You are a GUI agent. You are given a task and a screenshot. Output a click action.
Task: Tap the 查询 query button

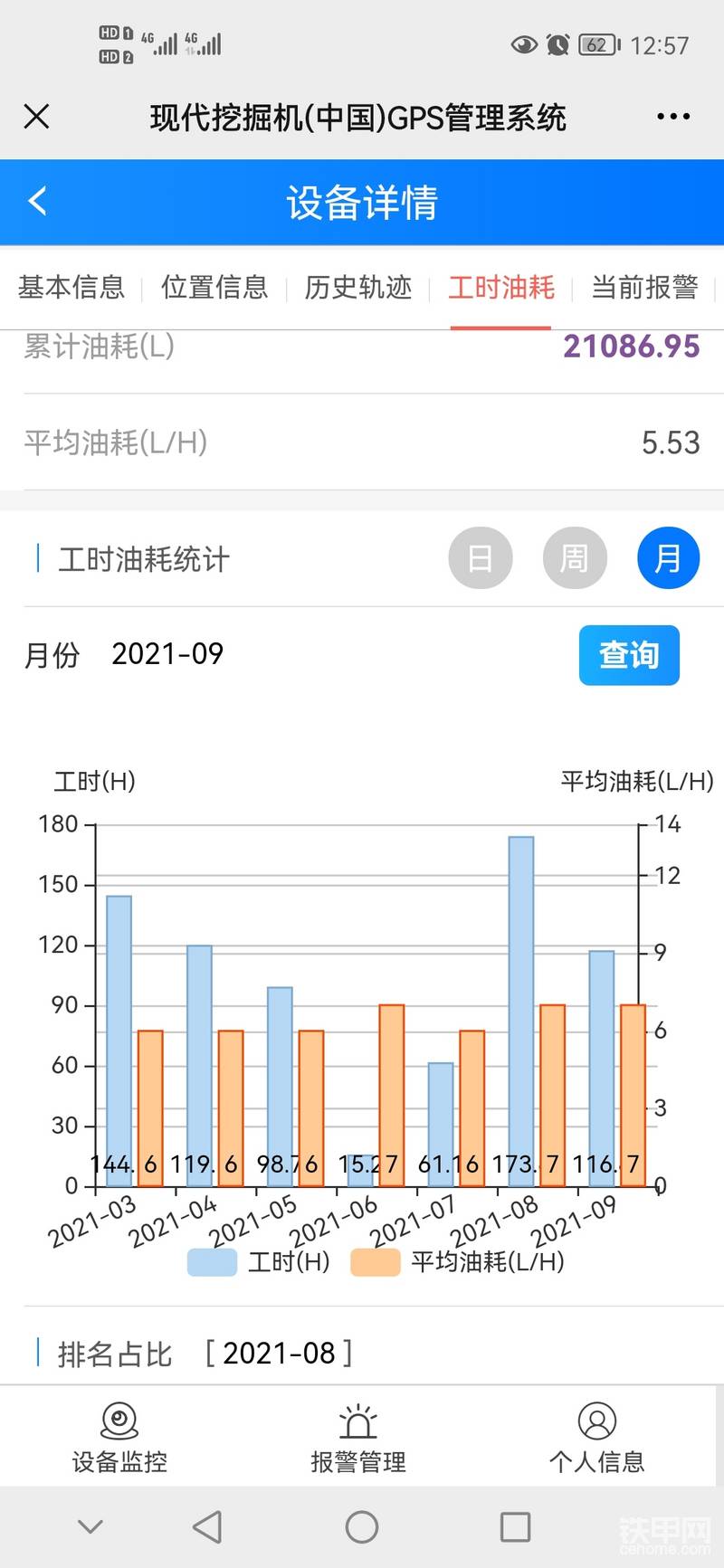click(629, 654)
